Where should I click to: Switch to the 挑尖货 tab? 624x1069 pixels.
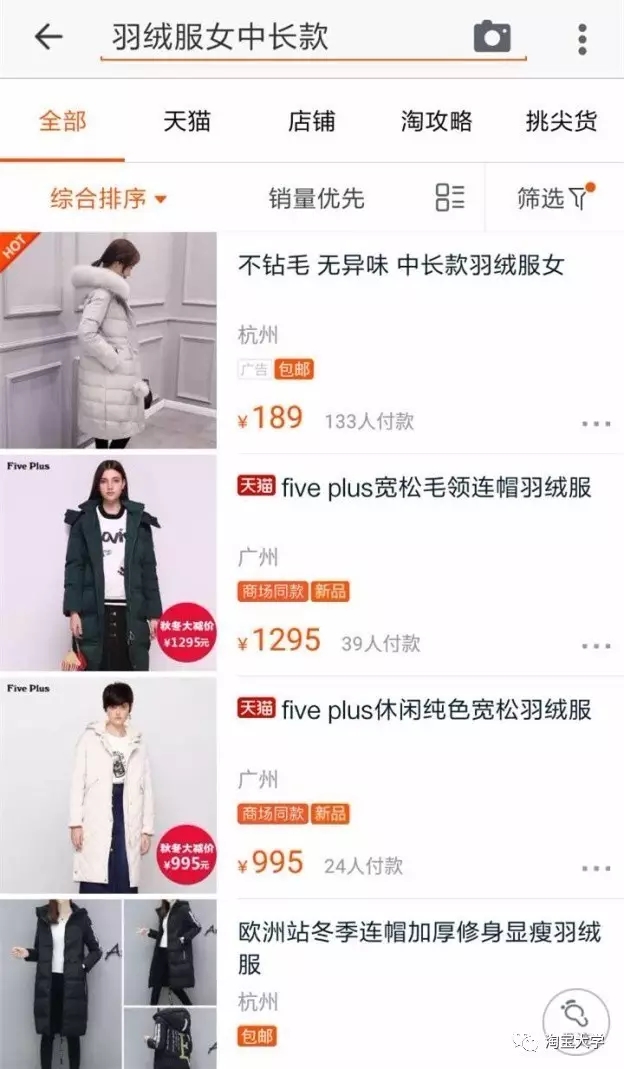pos(561,122)
